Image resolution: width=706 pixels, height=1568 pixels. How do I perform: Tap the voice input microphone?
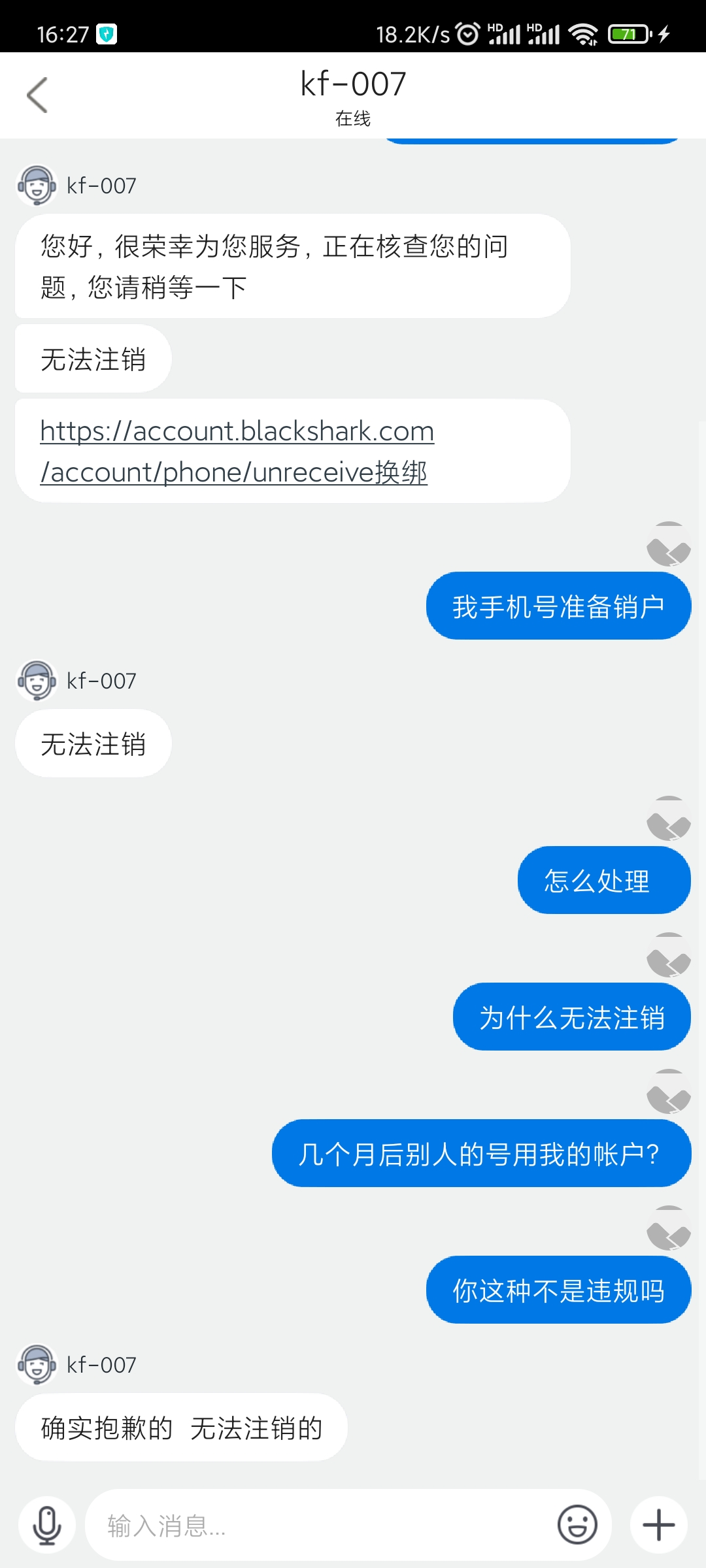pos(47,1525)
